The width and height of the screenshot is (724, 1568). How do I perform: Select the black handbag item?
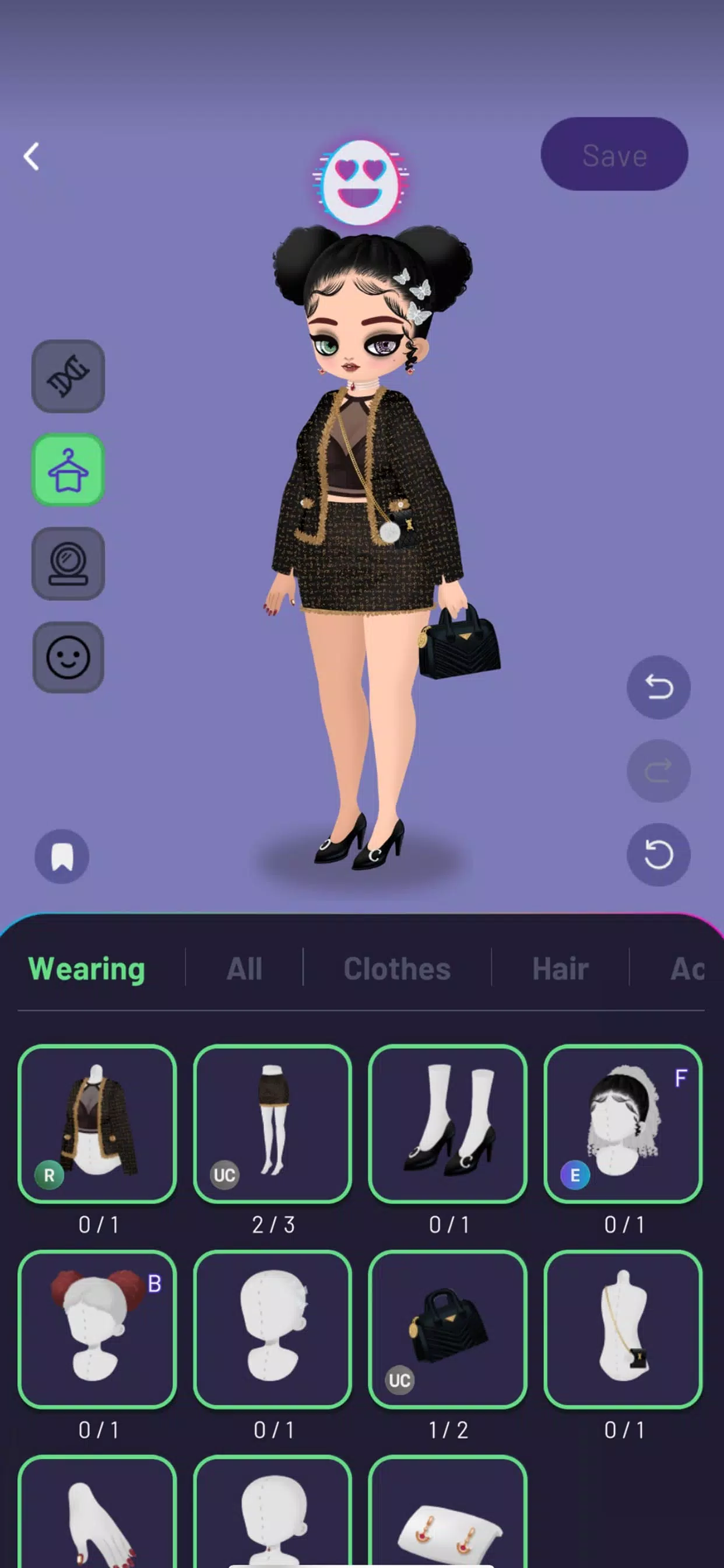click(x=448, y=1329)
